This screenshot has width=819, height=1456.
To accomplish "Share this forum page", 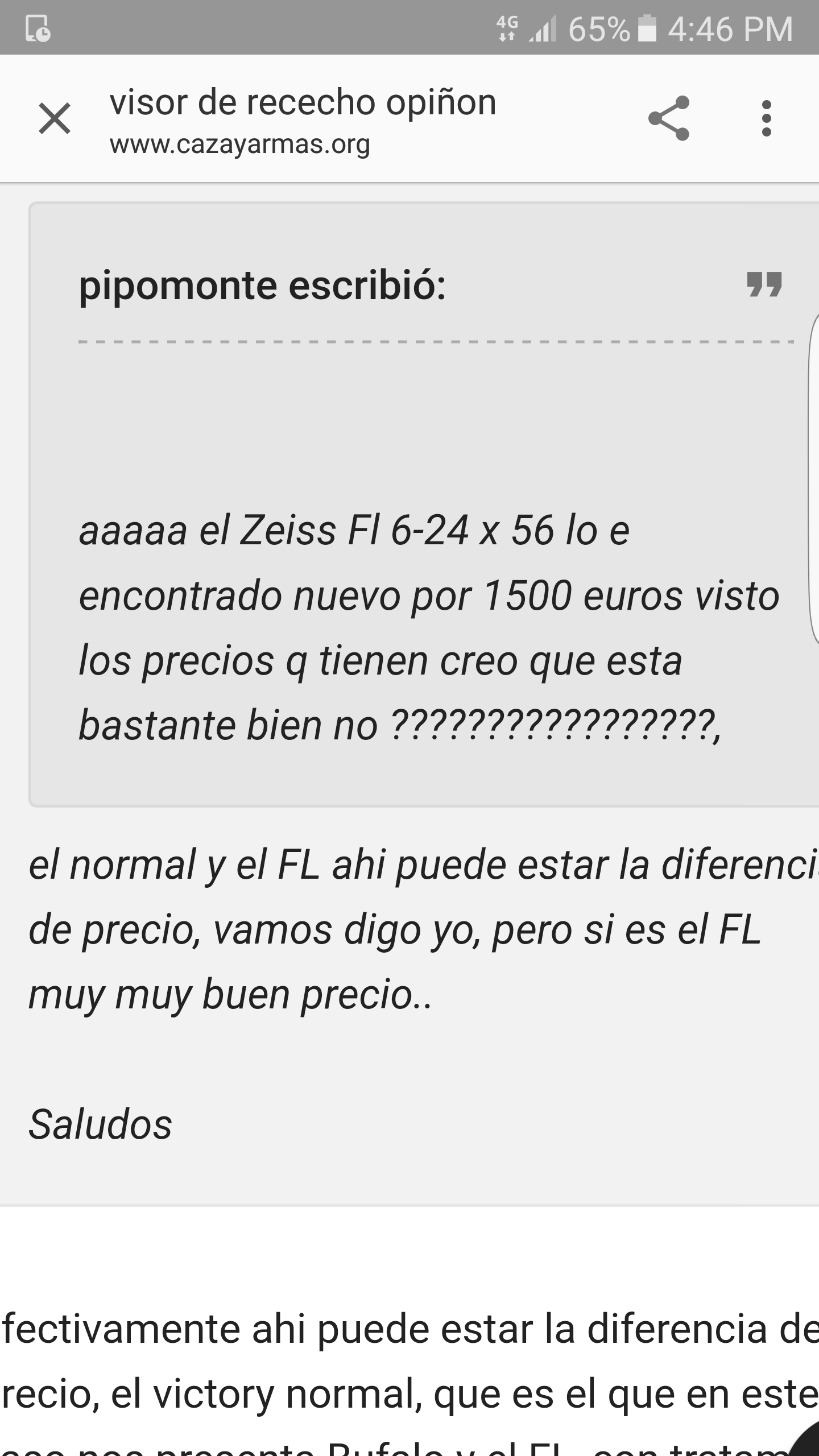I will tap(669, 118).
